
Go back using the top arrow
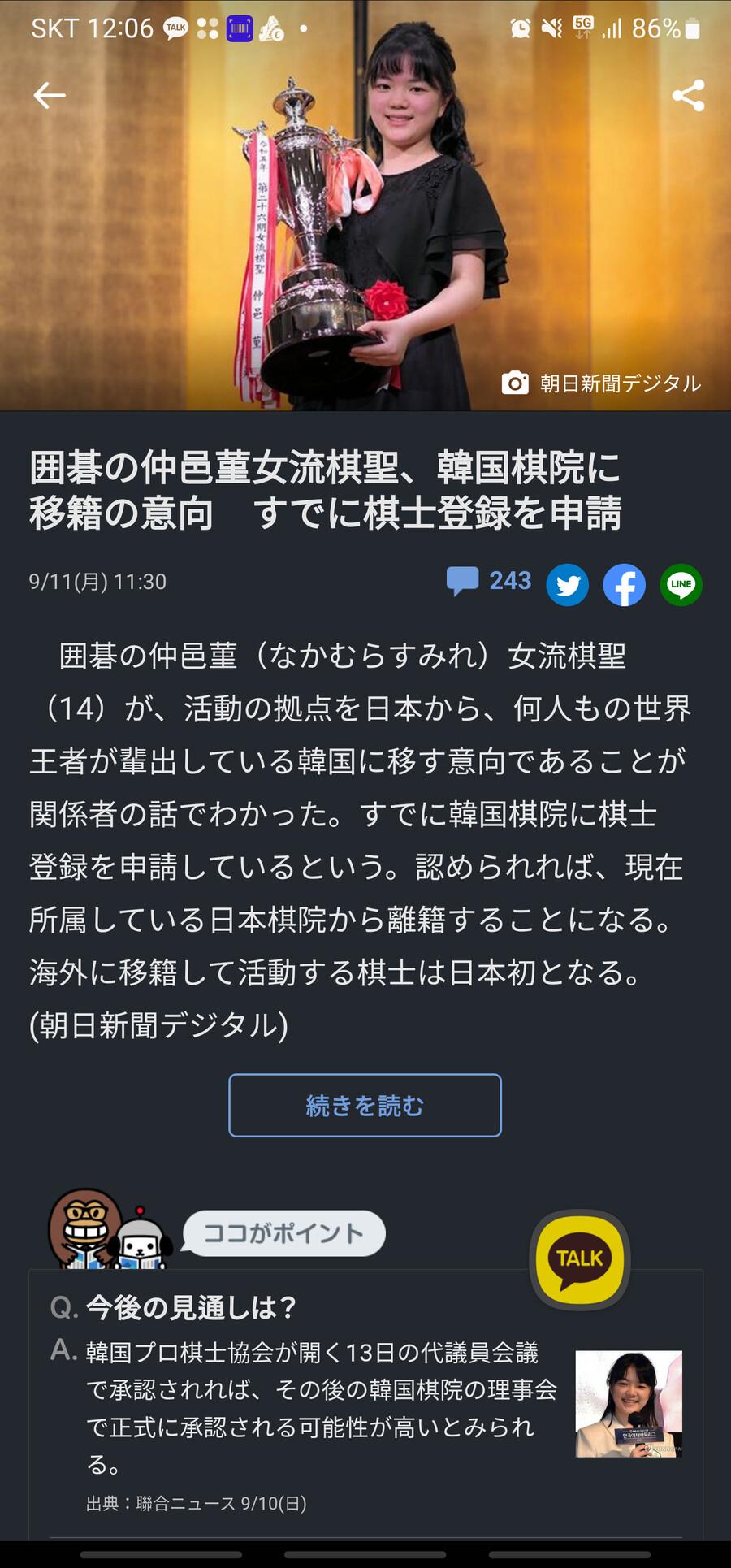(49, 96)
